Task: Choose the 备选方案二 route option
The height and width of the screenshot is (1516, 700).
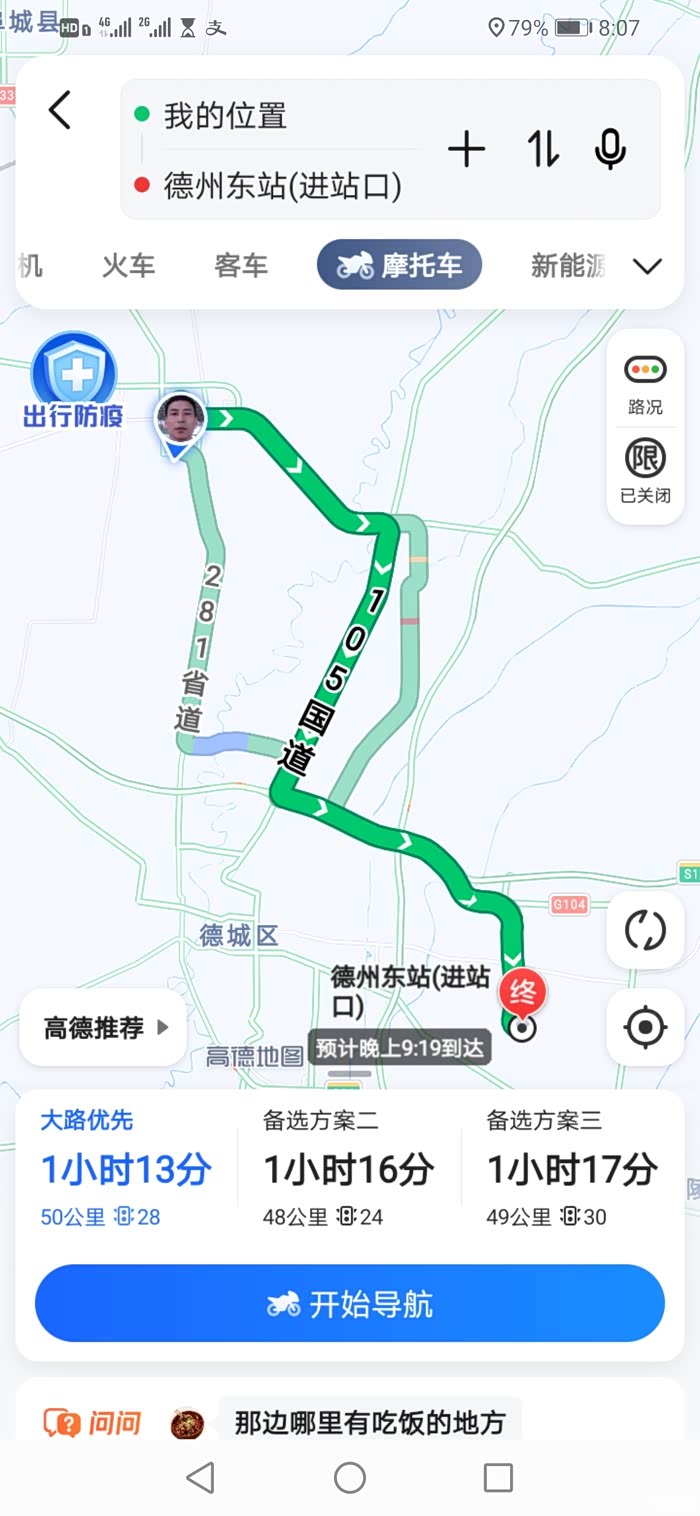Action: click(x=348, y=1168)
